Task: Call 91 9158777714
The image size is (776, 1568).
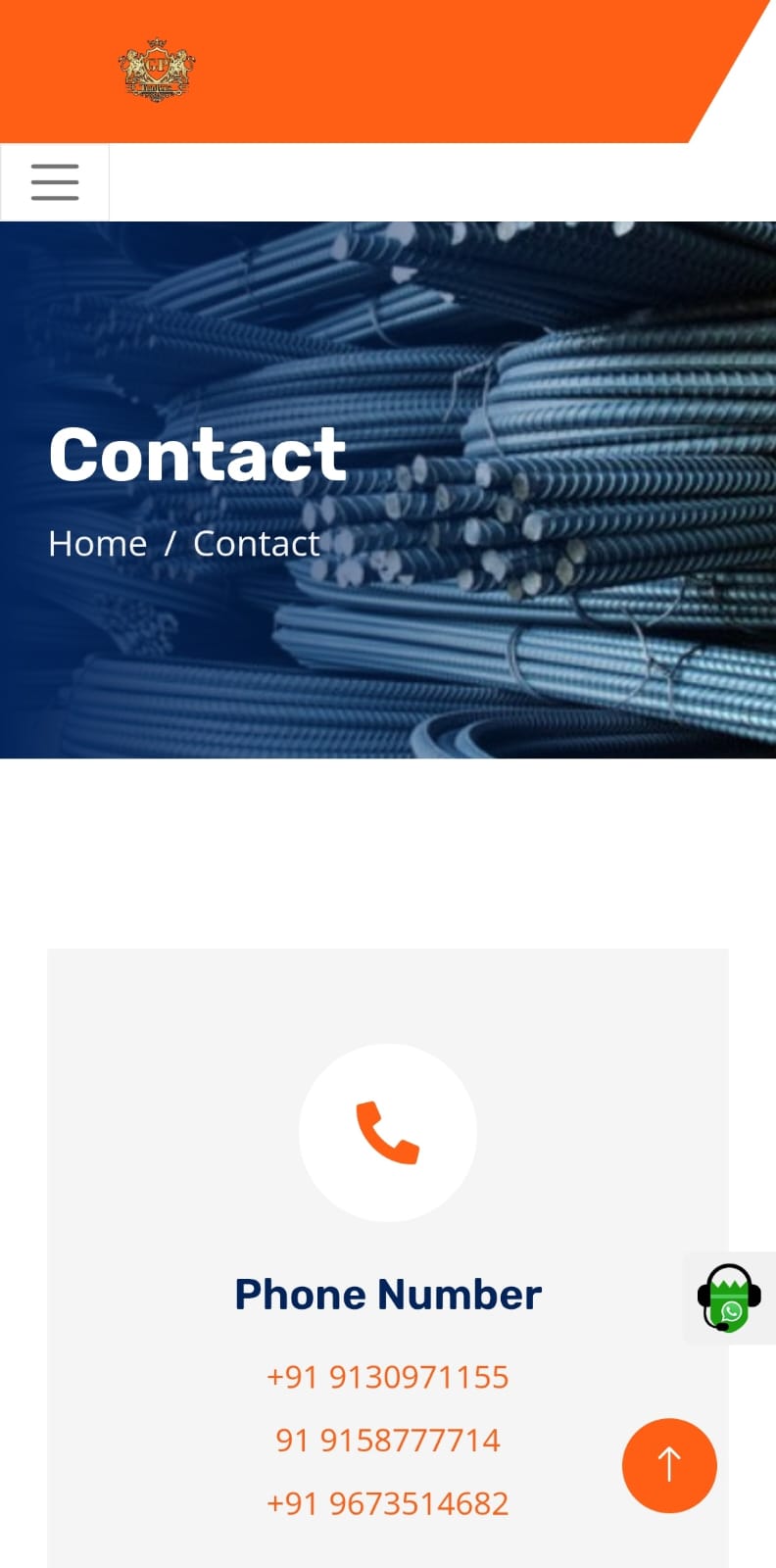Action: (388, 1440)
